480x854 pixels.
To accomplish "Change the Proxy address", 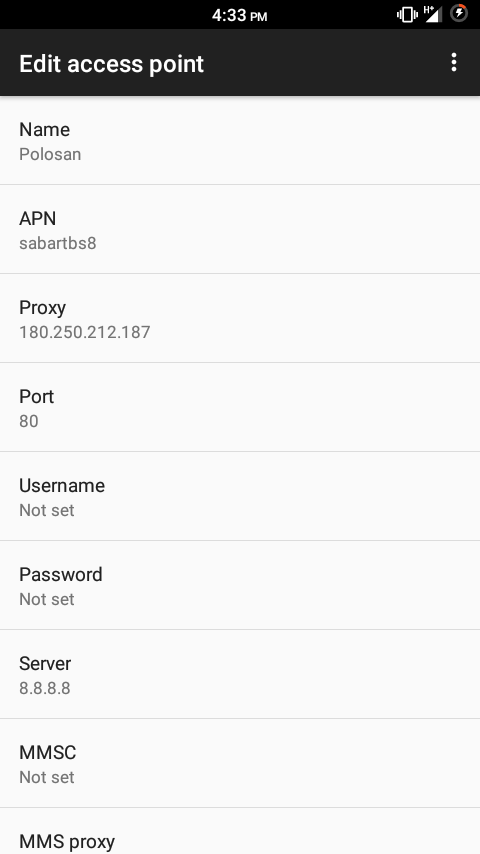I will pyautogui.click(x=240, y=318).
